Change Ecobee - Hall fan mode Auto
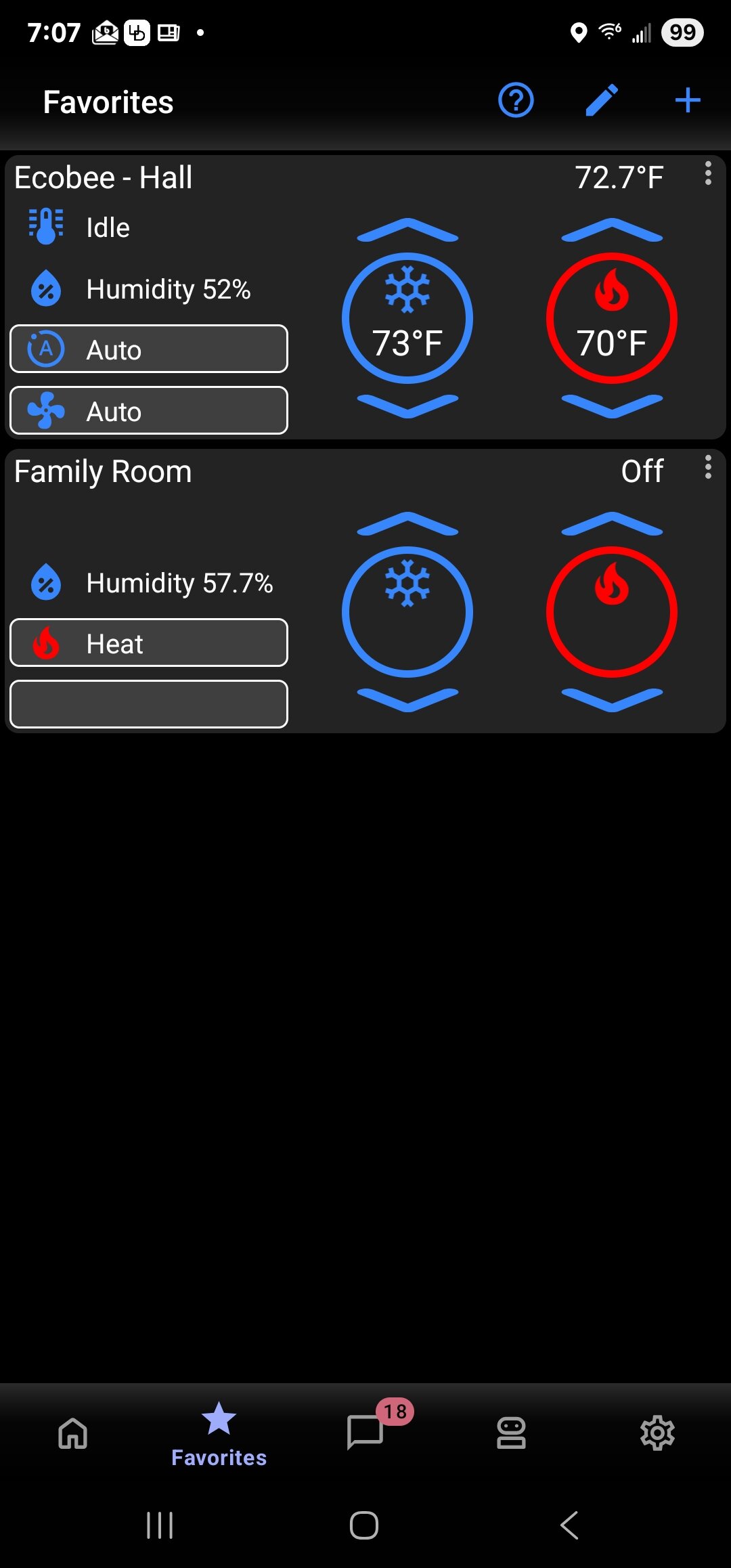This screenshot has width=731, height=1568. coord(149,411)
